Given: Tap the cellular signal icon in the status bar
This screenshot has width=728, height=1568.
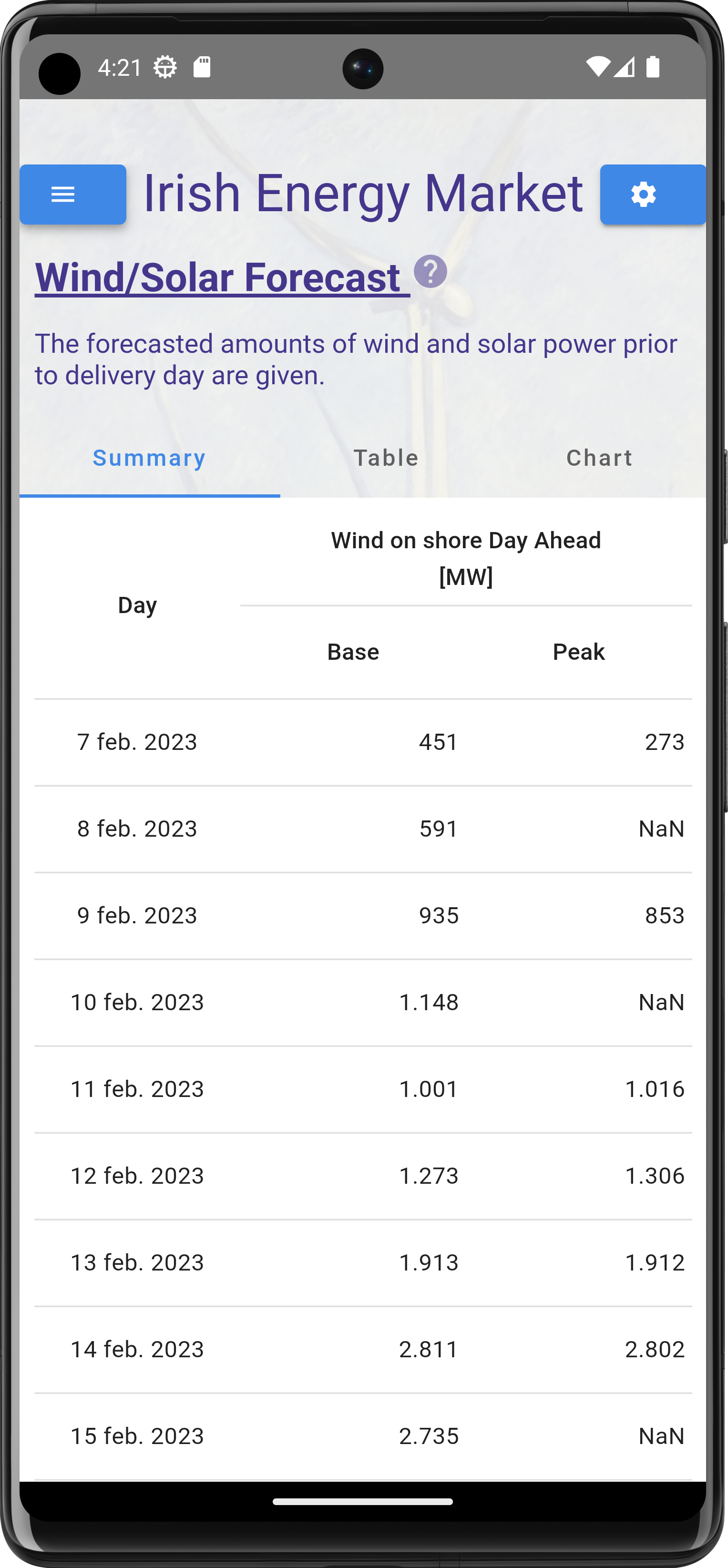Looking at the screenshot, I should [625, 67].
